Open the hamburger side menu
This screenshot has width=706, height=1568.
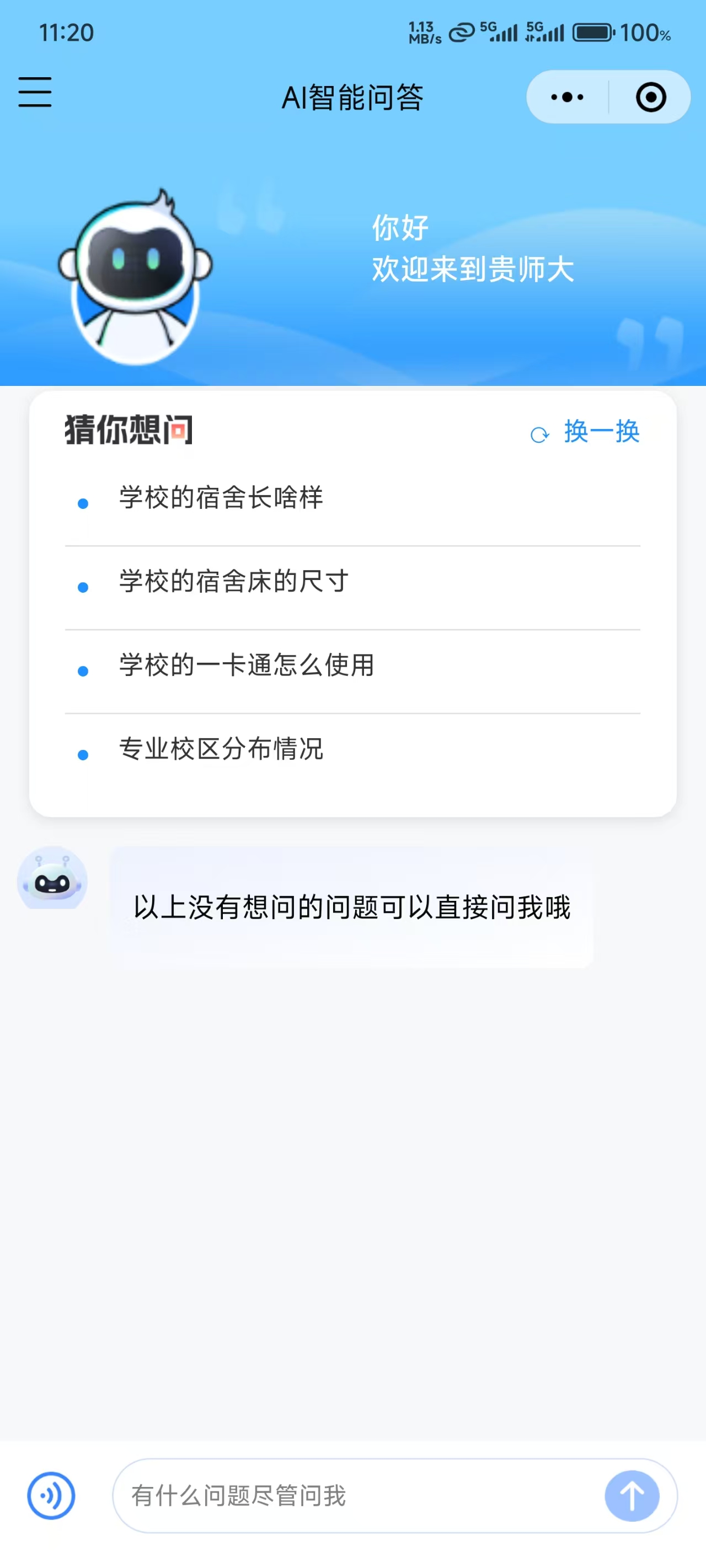(35, 92)
